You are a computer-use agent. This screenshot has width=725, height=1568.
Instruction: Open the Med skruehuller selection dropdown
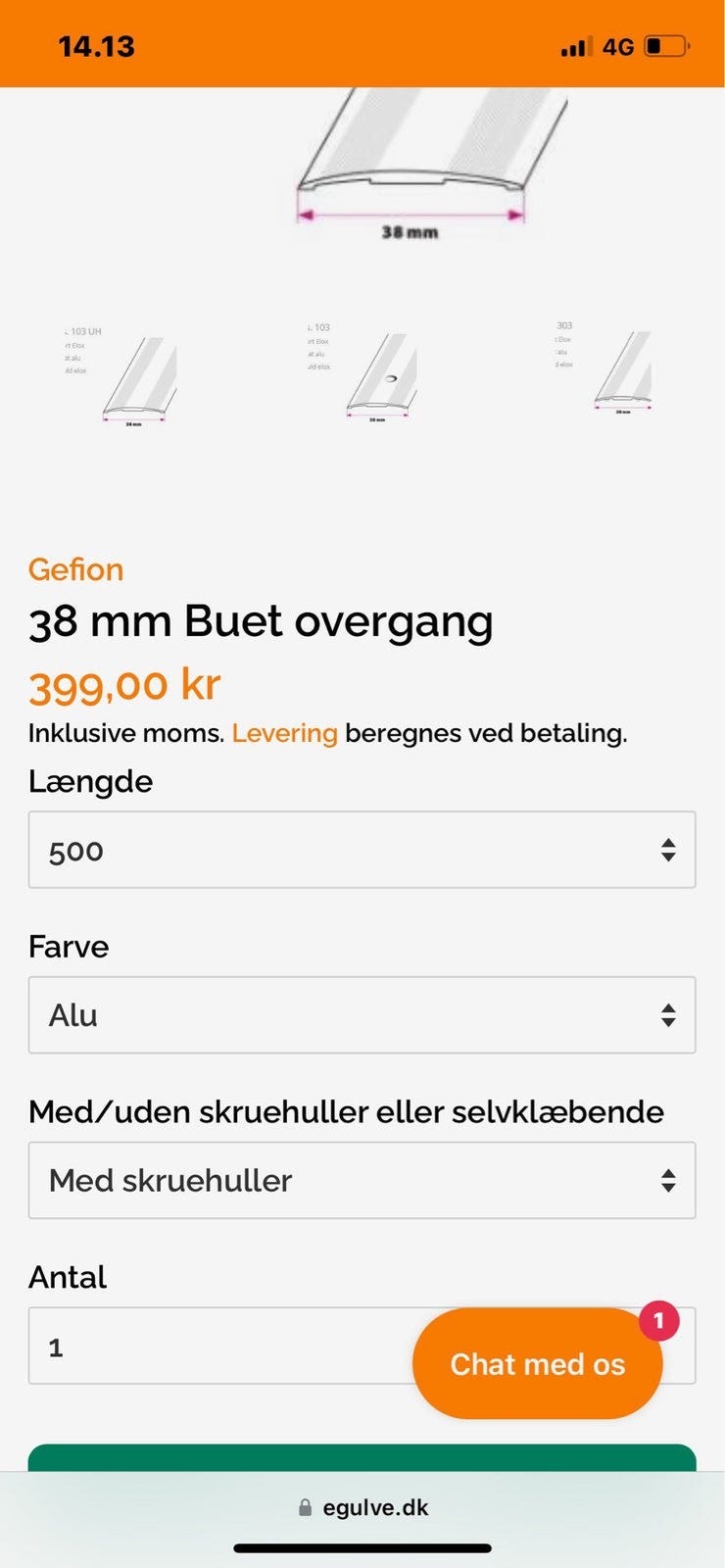(x=362, y=1180)
